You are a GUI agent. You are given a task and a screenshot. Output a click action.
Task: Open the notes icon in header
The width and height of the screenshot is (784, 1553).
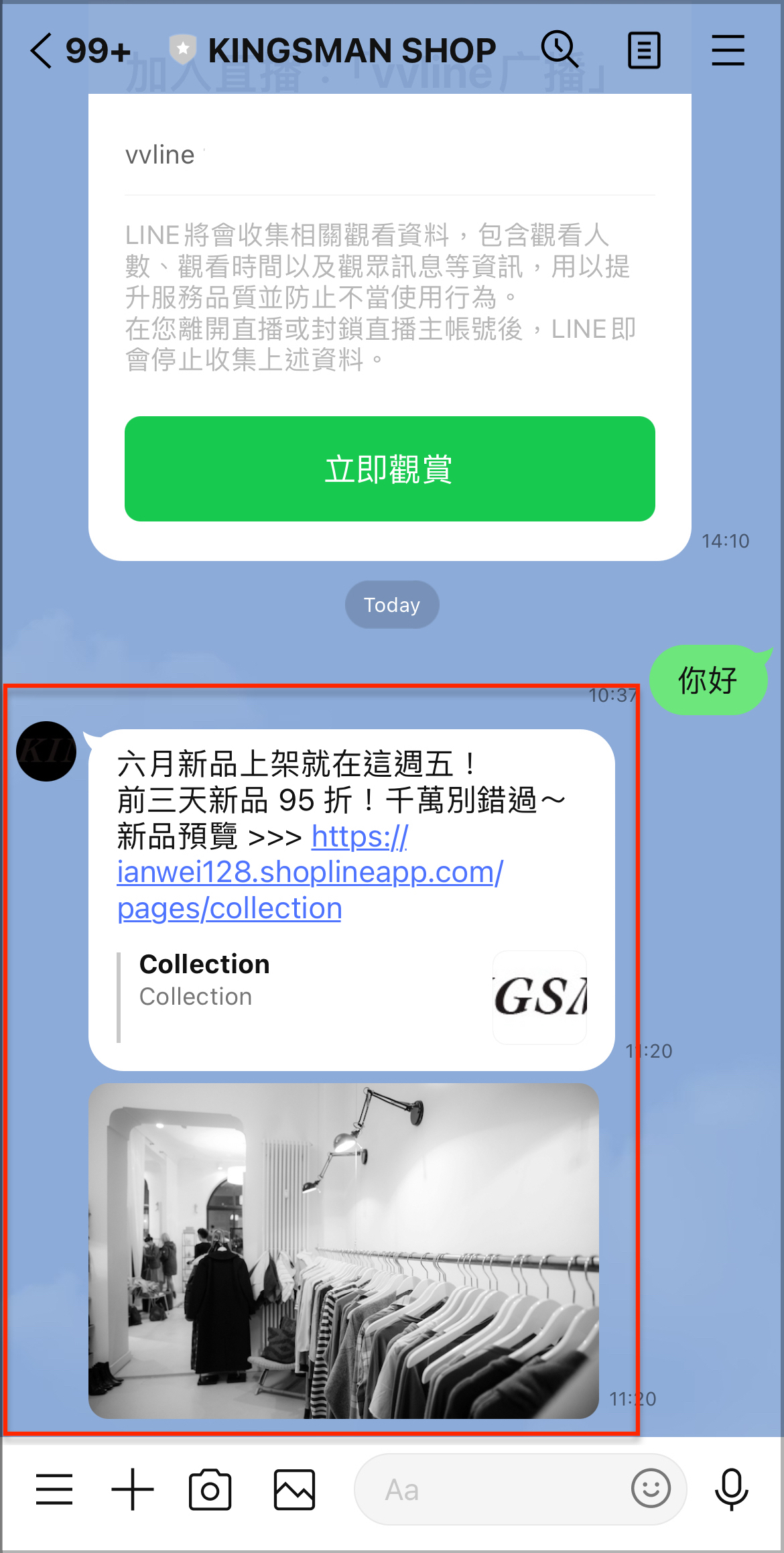tap(644, 51)
